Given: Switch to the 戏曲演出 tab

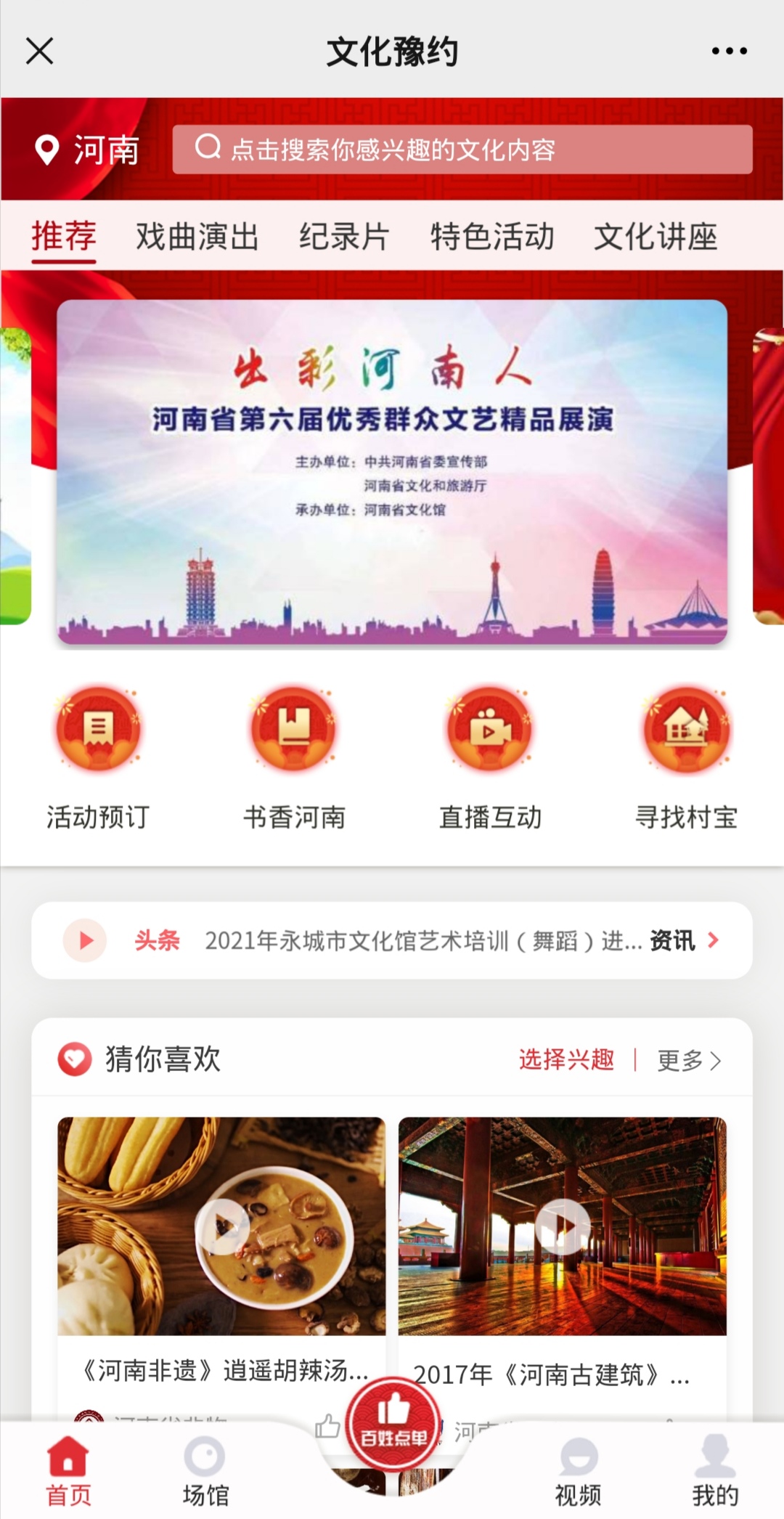Looking at the screenshot, I should coord(197,237).
